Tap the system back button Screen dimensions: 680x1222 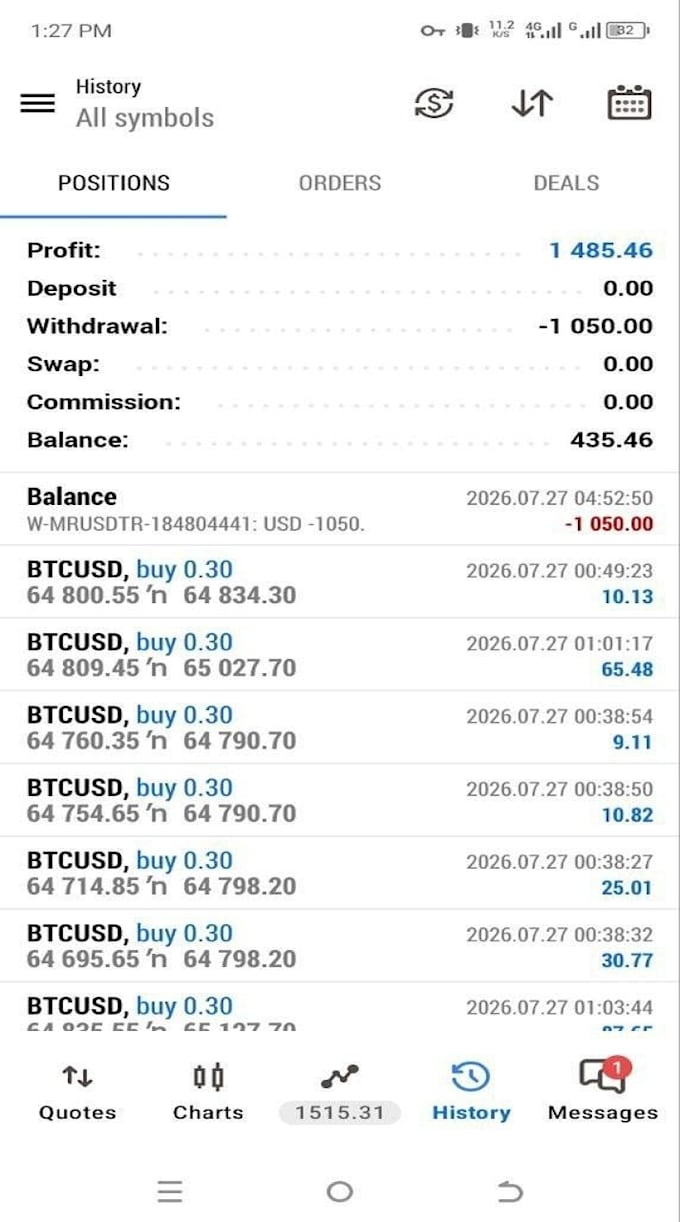pyautogui.click(x=510, y=1191)
